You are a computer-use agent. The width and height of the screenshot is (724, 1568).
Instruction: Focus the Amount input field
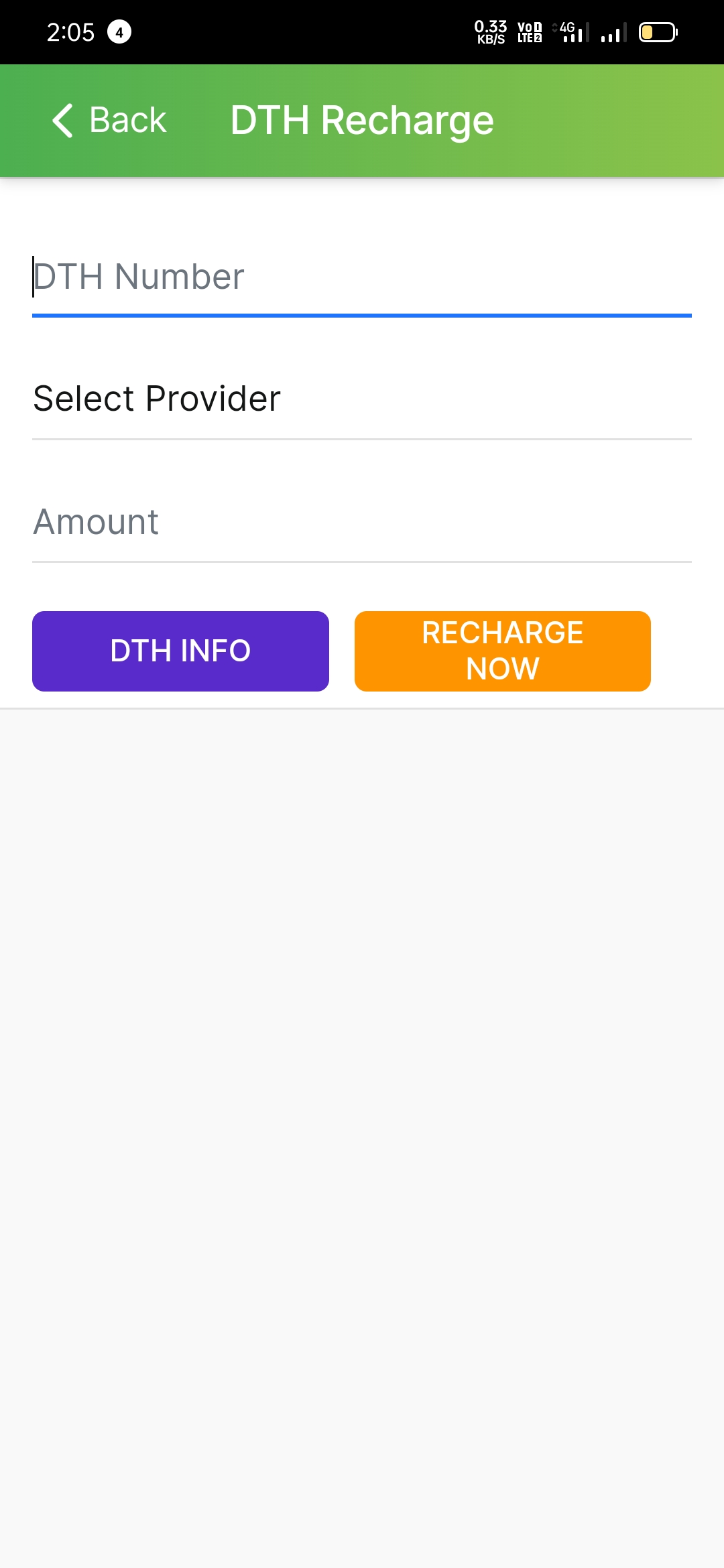tap(362, 521)
